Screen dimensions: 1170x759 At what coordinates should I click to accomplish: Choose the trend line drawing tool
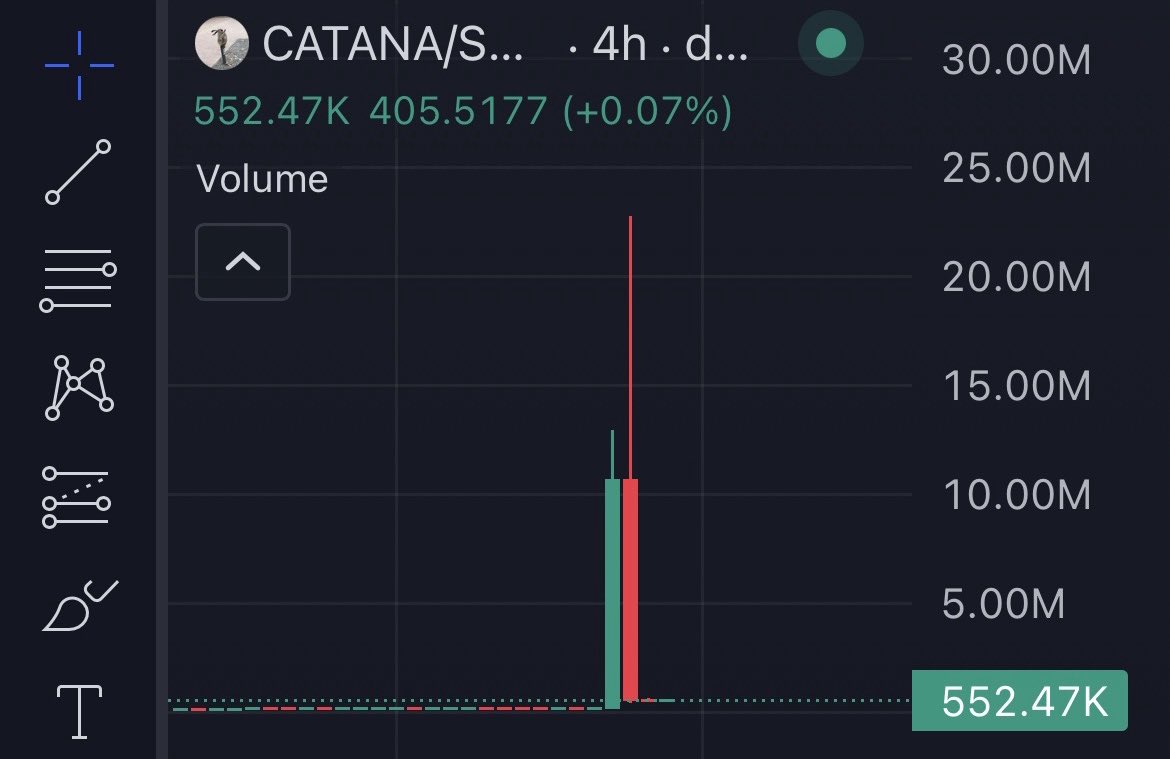pos(78,172)
